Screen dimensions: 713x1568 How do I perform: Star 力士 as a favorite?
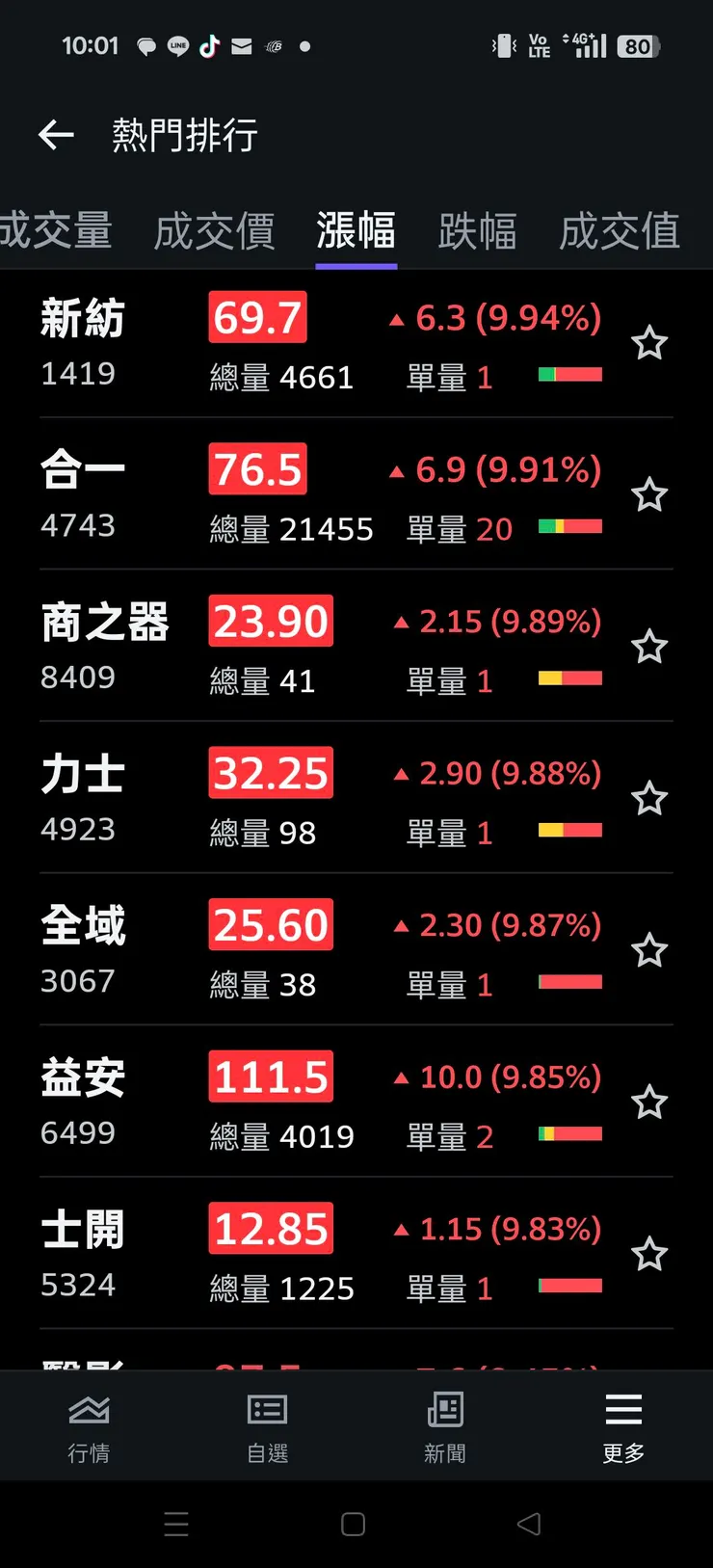pyautogui.click(x=649, y=798)
